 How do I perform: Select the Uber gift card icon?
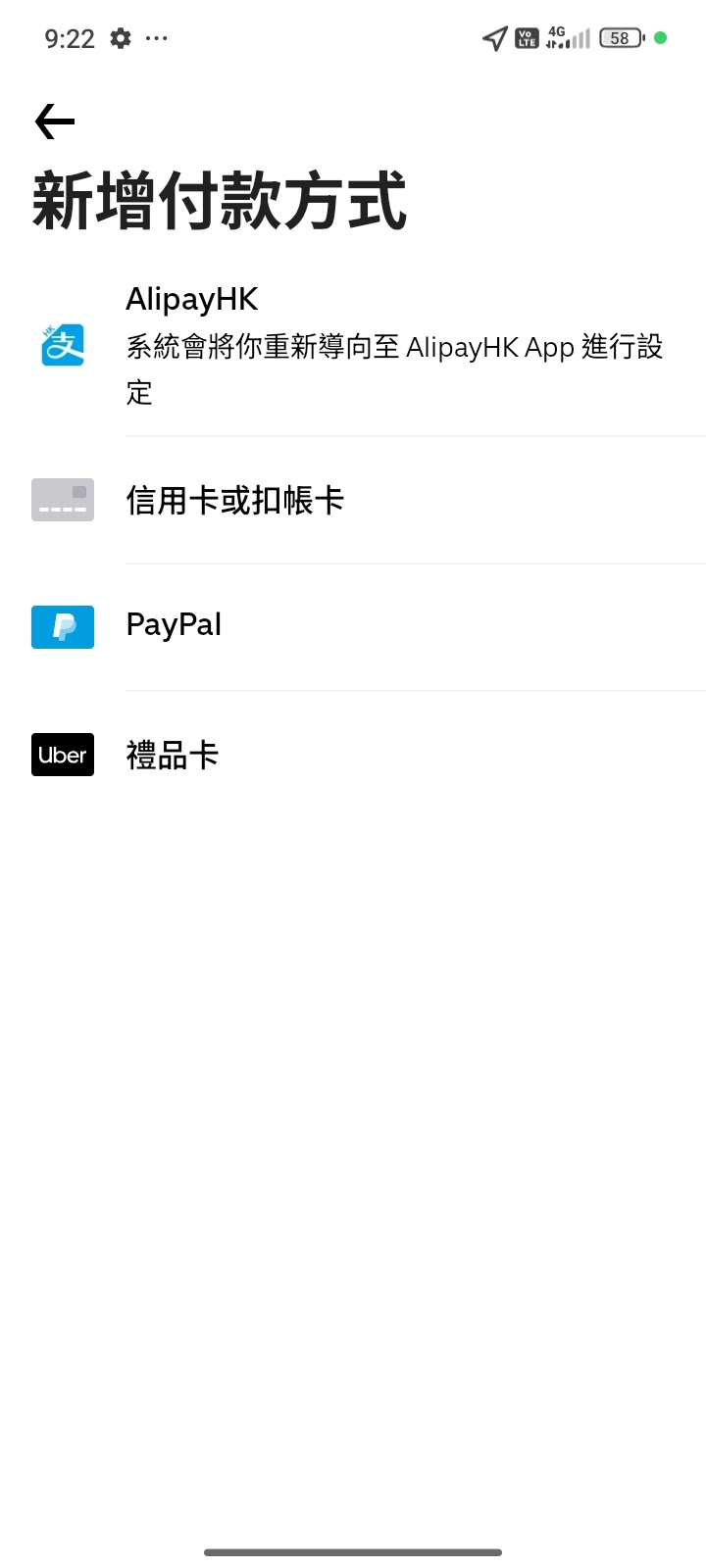62,755
